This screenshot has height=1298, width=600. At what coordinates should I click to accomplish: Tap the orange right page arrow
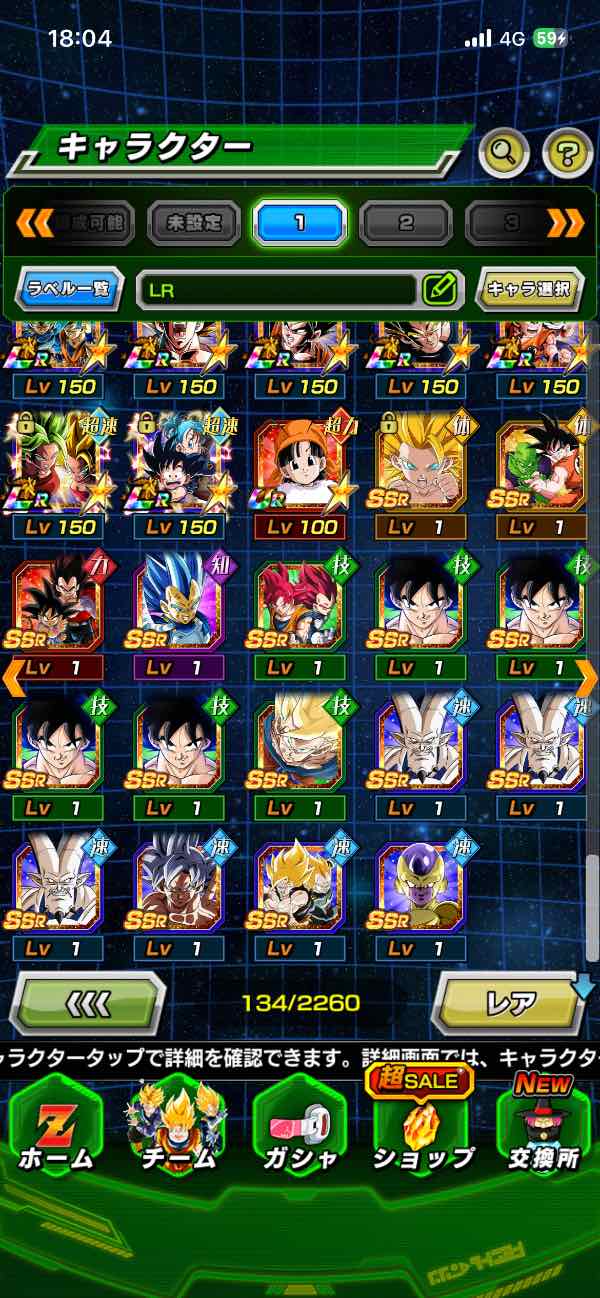click(x=587, y=678)
